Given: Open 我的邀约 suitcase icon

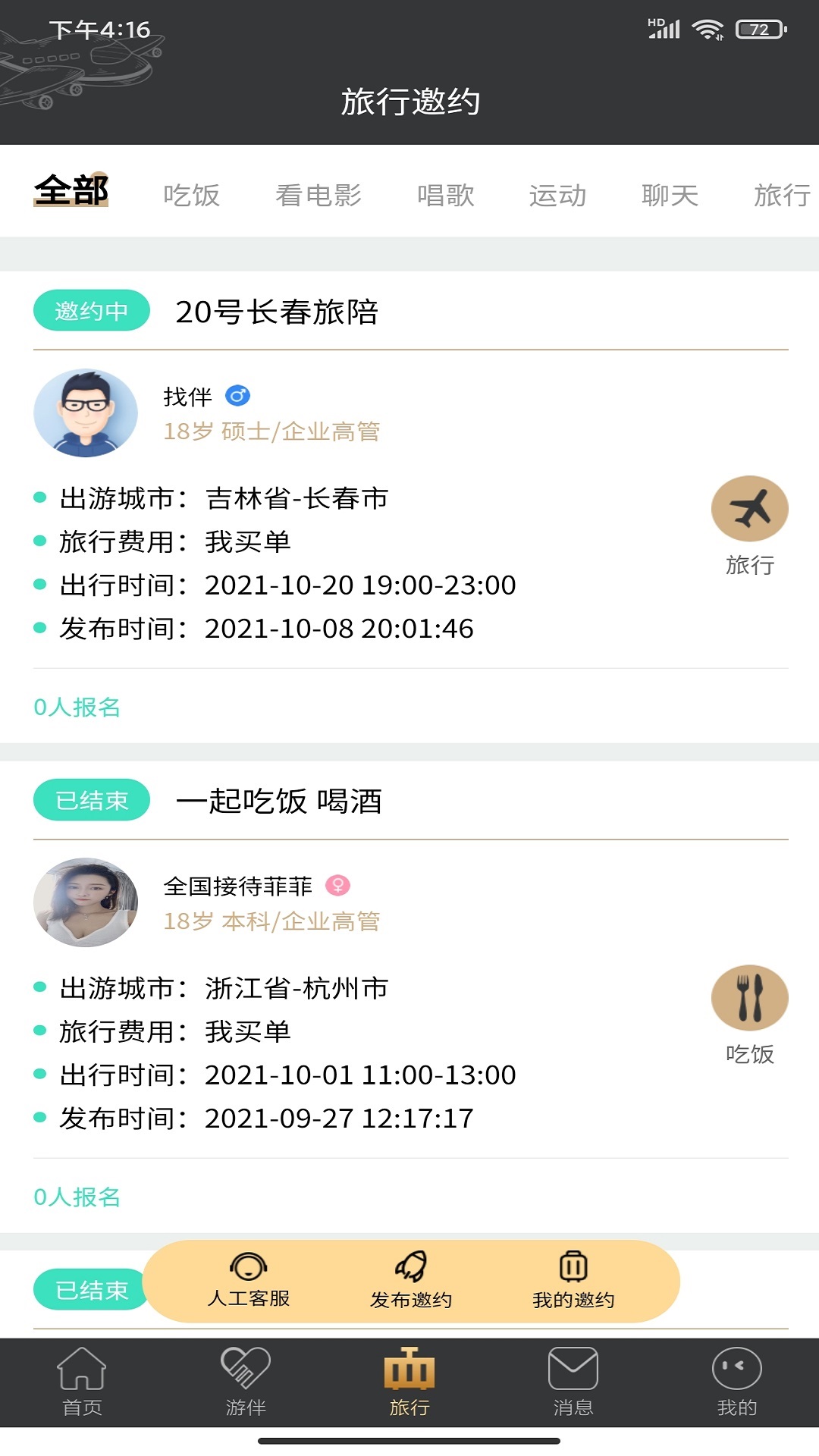Looking at the screenshot, I should point(574,1282).
